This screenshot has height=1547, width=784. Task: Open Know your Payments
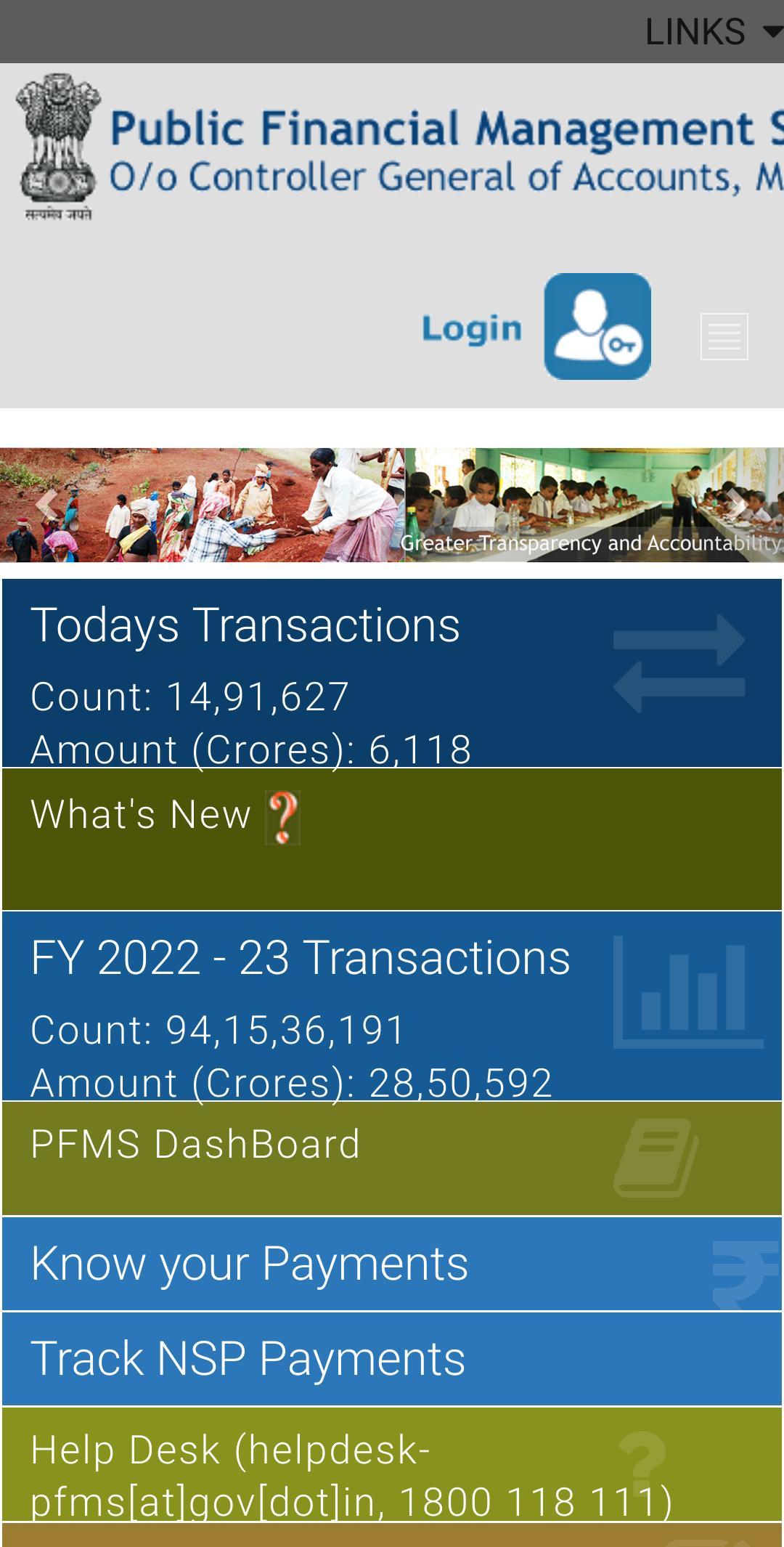tap(392, 1264)
